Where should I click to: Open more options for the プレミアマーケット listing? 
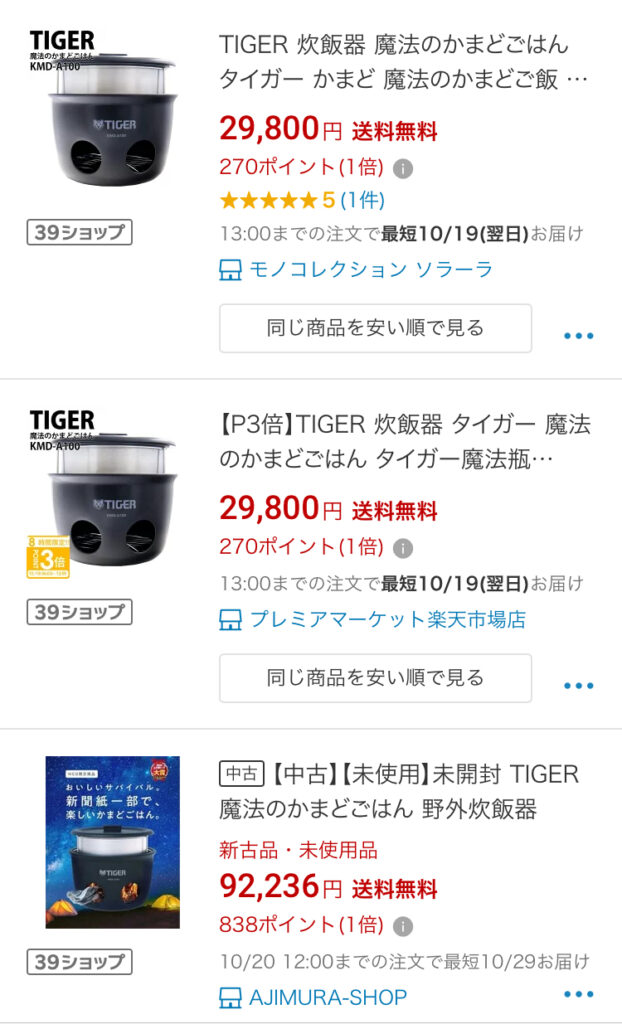point(578,686)
